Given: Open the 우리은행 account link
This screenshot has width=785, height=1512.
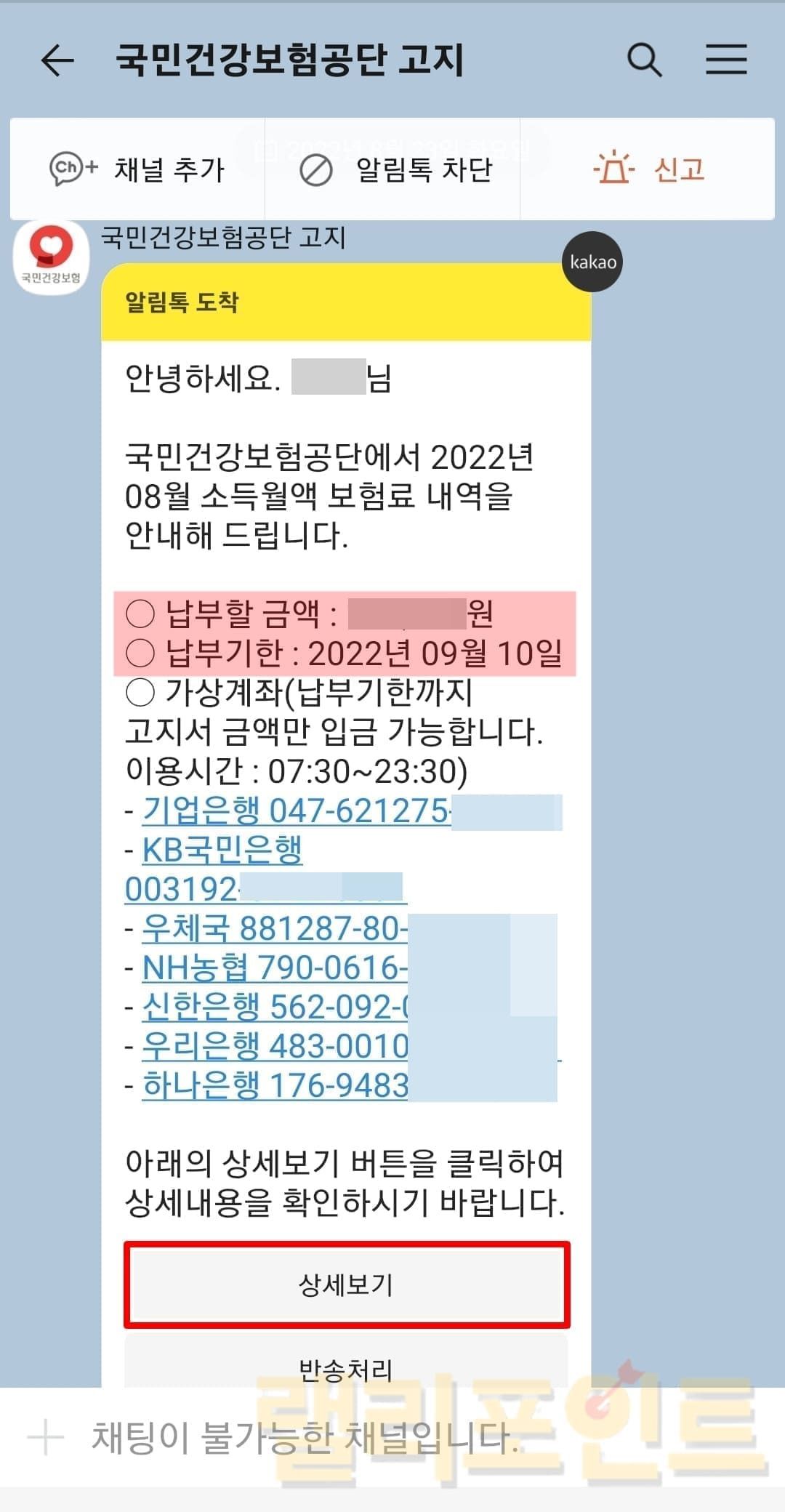Looking at the screenshot, I should click(274, 1046).
